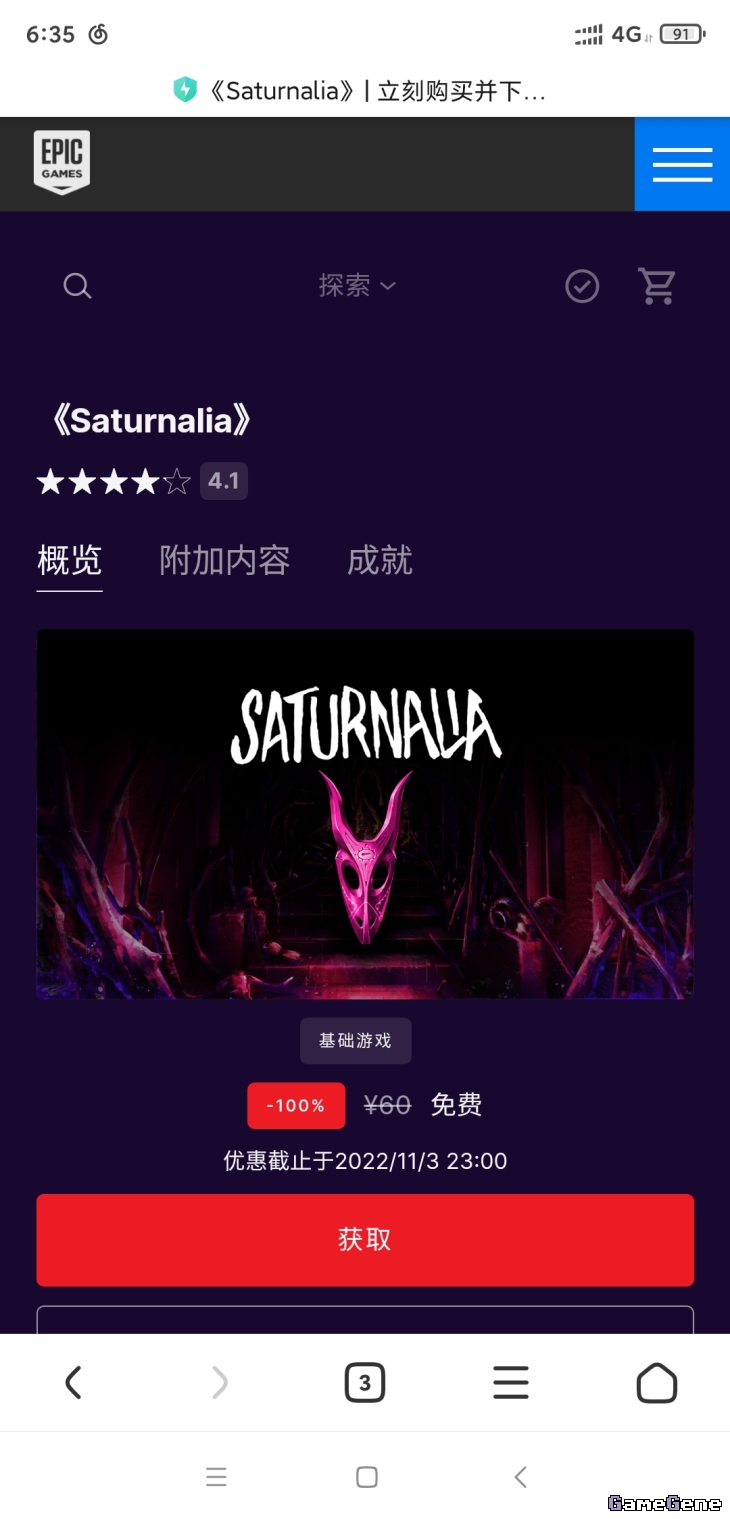
Task: Open the store search icon
Action: 77,287
